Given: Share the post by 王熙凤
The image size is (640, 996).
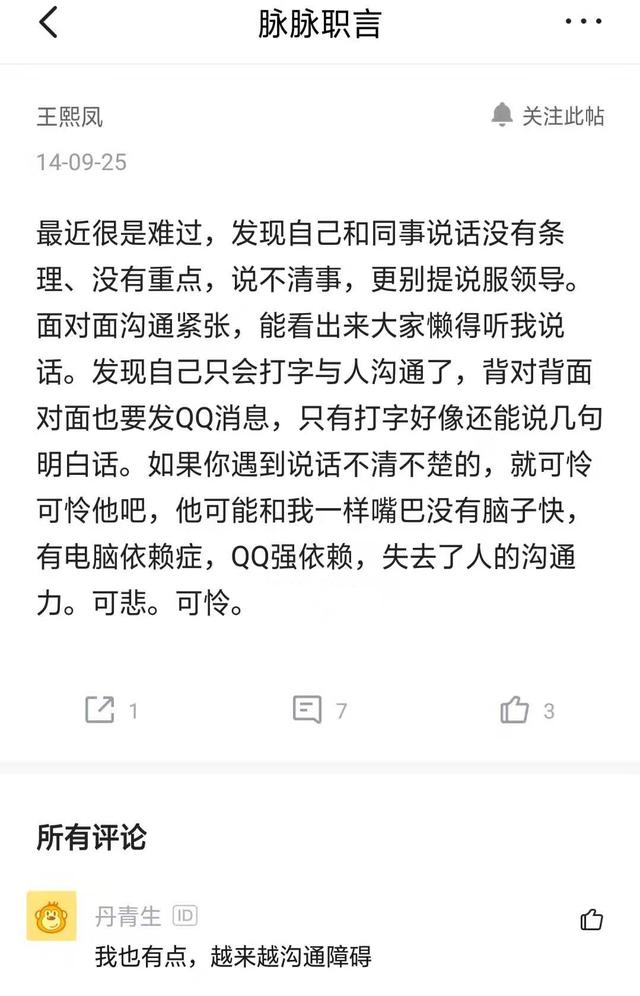Looking at the screenshot, I should coord(100,710).
